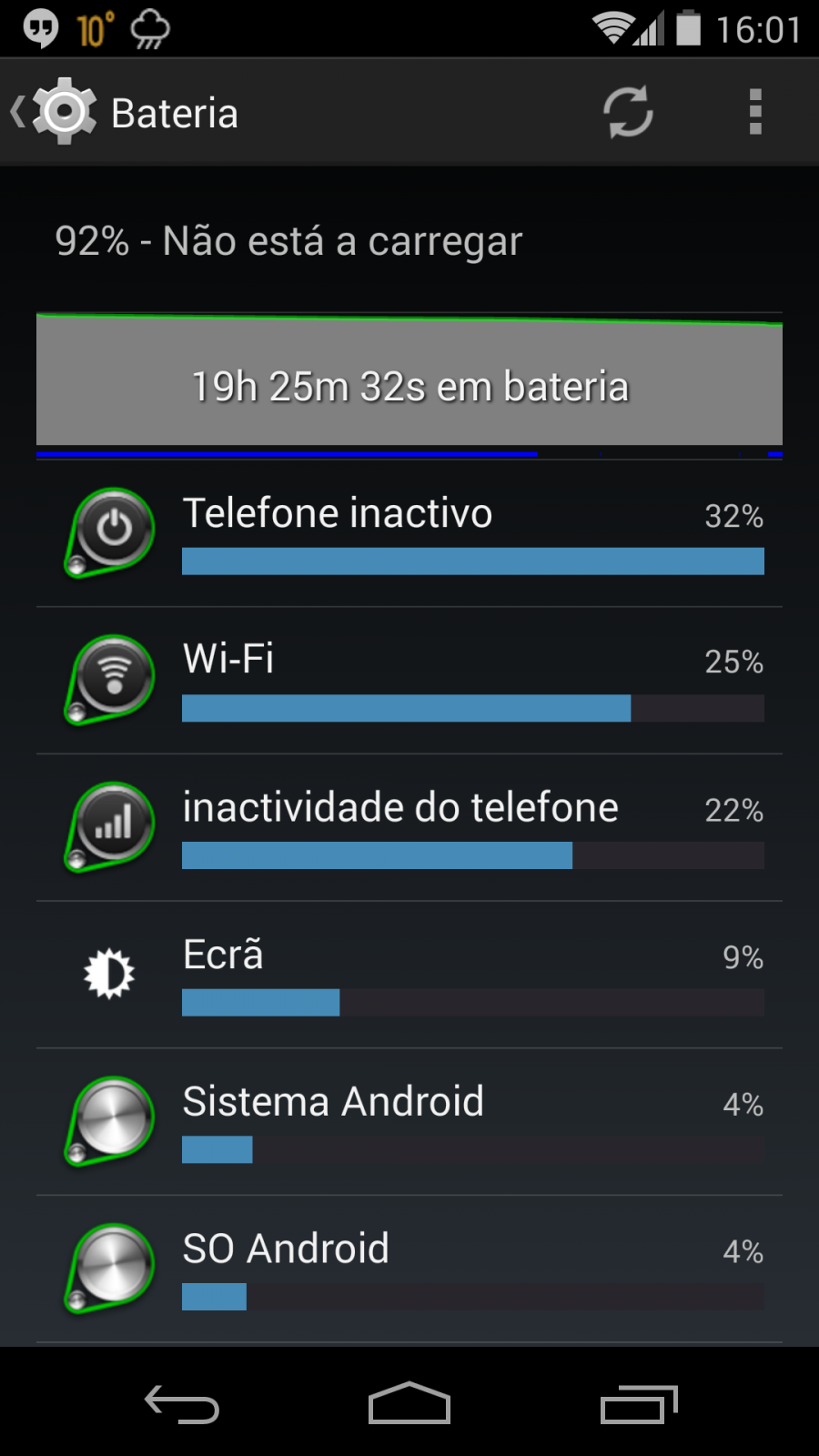Select the SO Android entry

[409, 1269]
